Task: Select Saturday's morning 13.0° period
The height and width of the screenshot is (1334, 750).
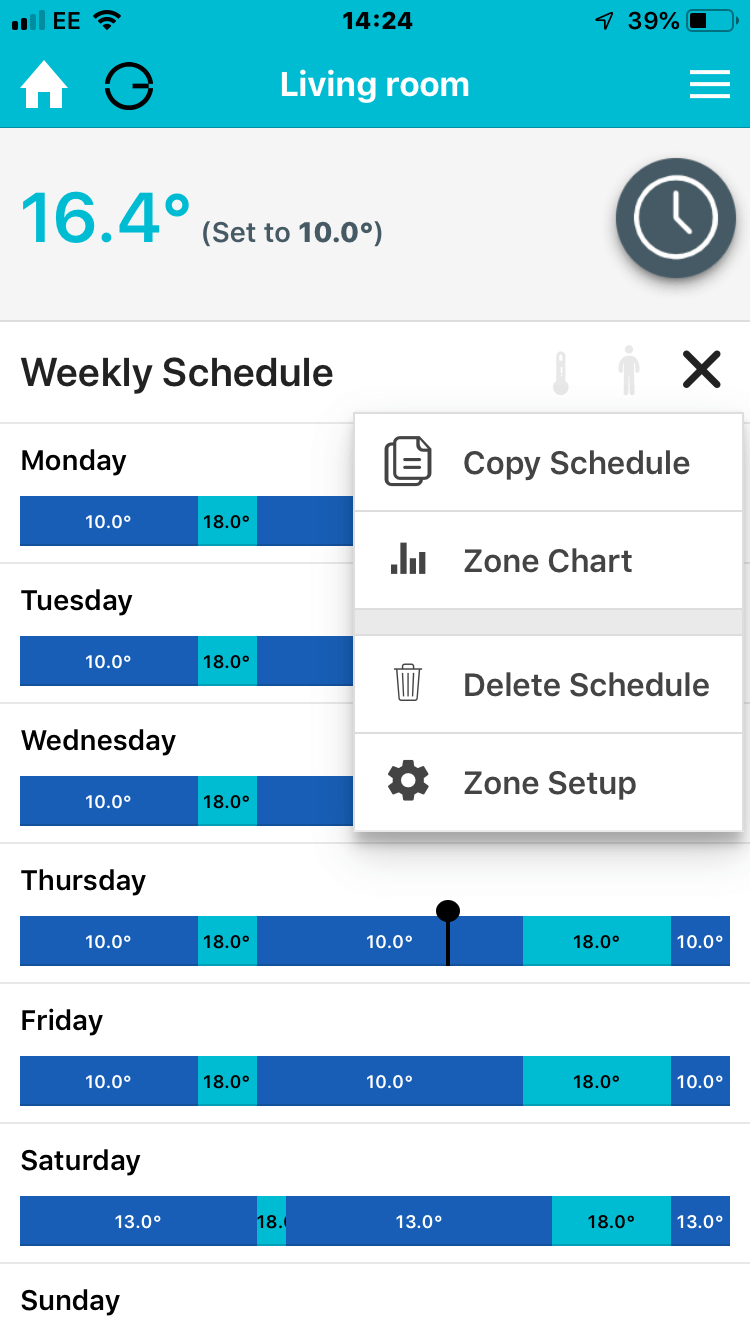Action: 138,1221
